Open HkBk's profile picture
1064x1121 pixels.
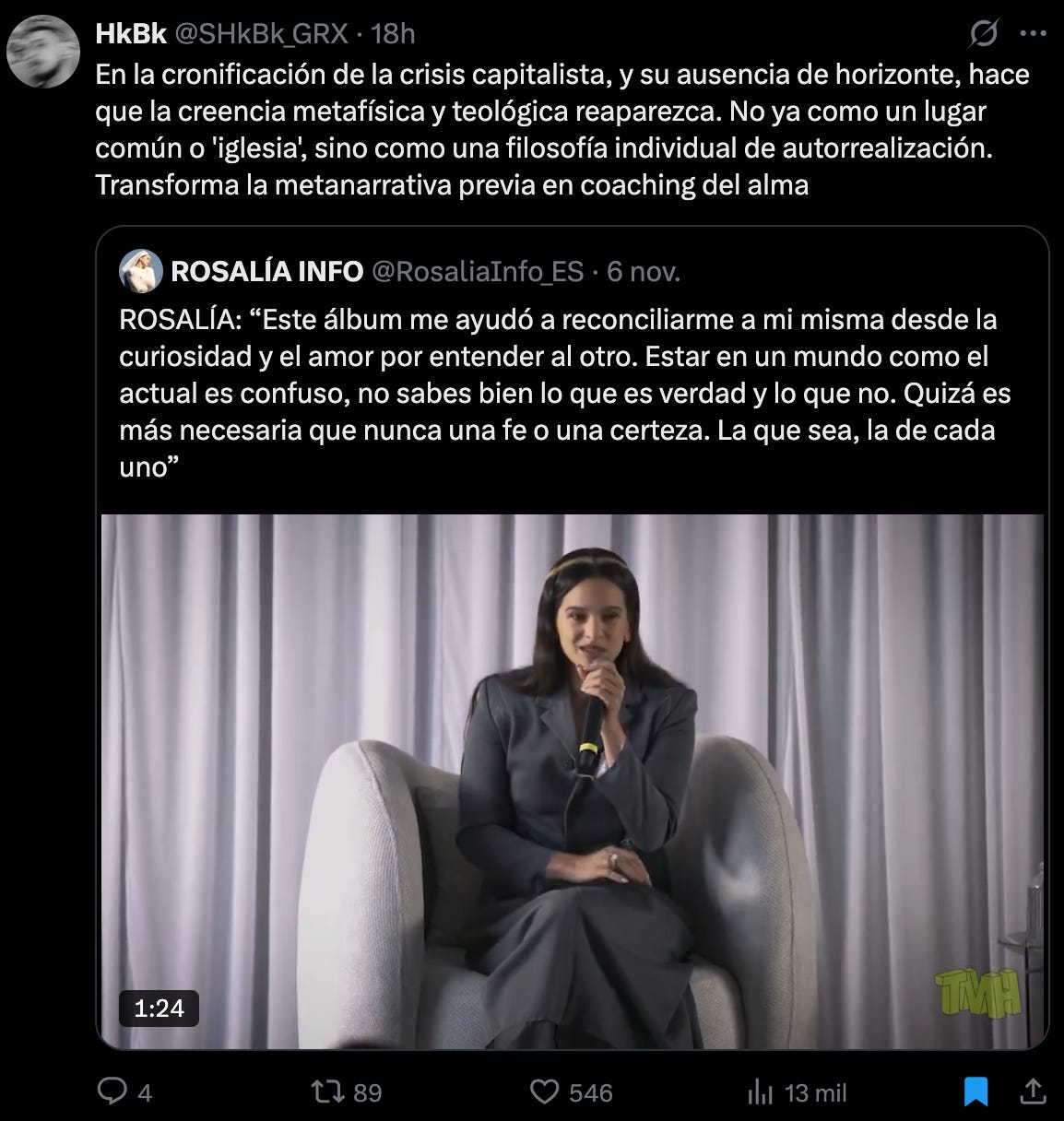(41, 53)
